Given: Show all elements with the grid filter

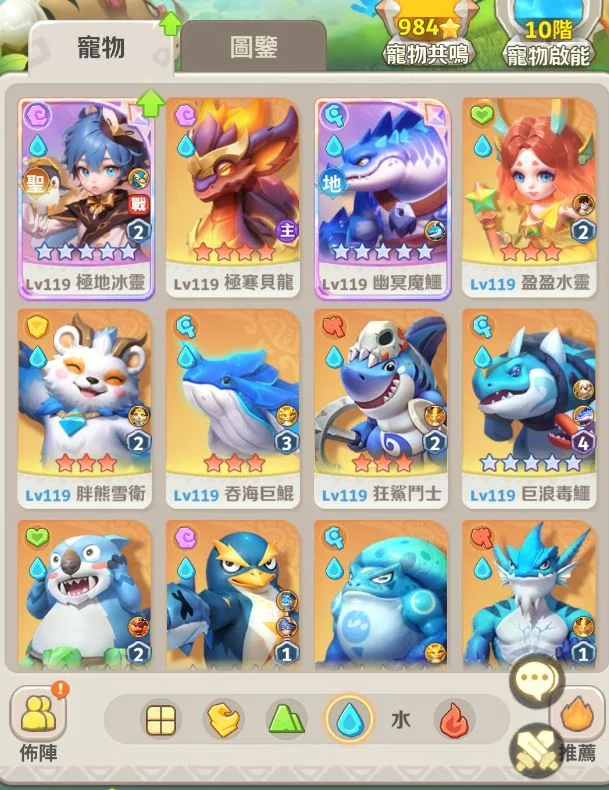Looking at the screenshot, I should click(161, 719).
